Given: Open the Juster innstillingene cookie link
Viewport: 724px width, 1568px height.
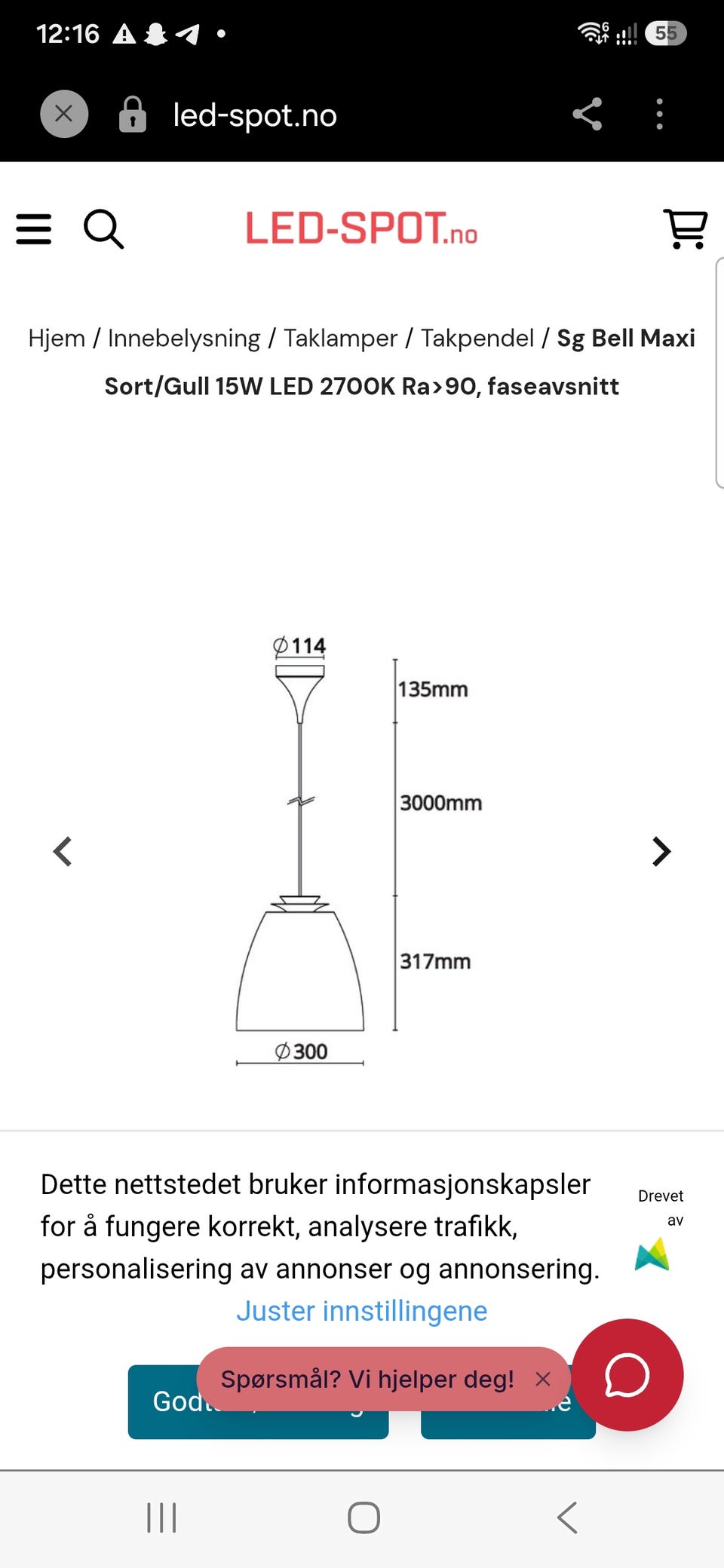Looking at the screenshot, I should pyautogui.click(x=362, y=1311).
